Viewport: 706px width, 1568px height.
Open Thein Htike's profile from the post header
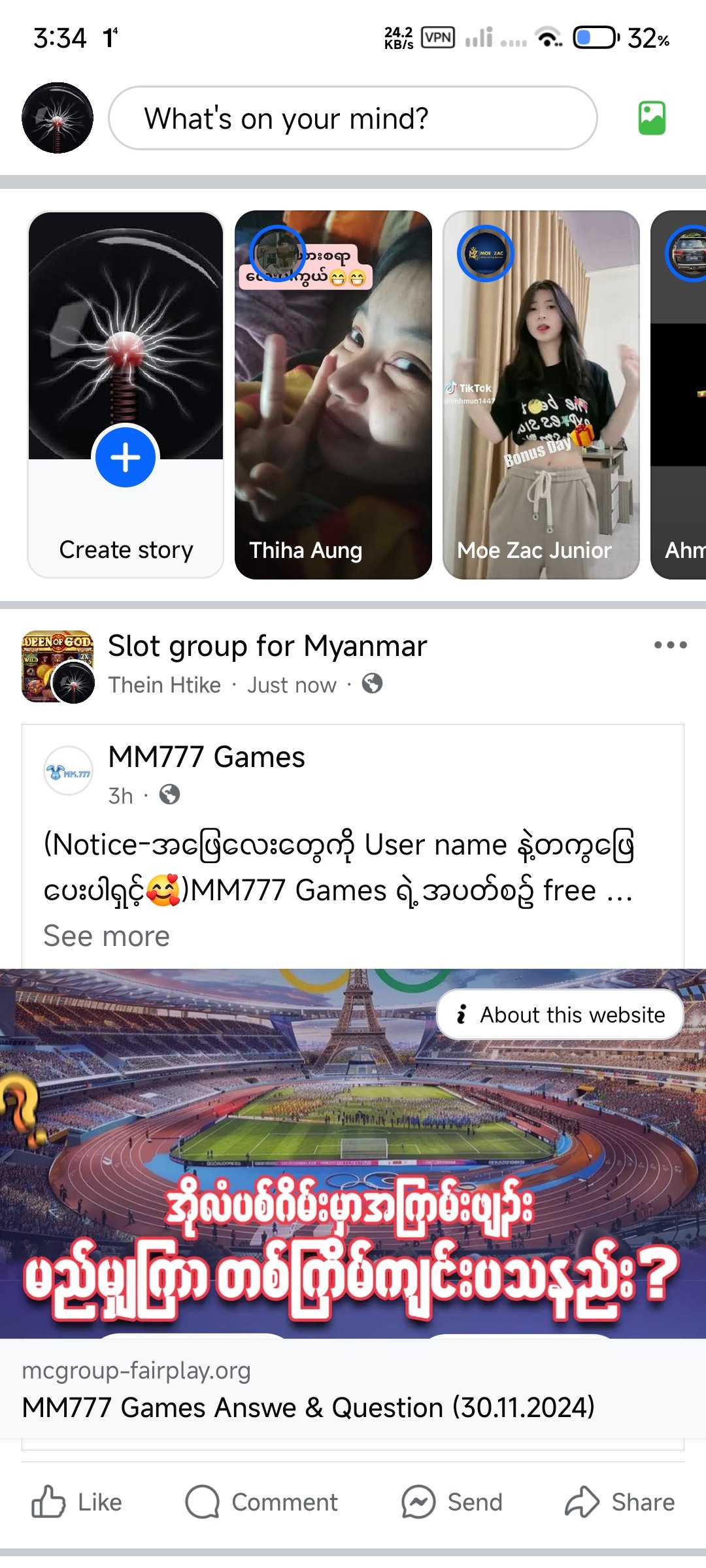(165, 685)
